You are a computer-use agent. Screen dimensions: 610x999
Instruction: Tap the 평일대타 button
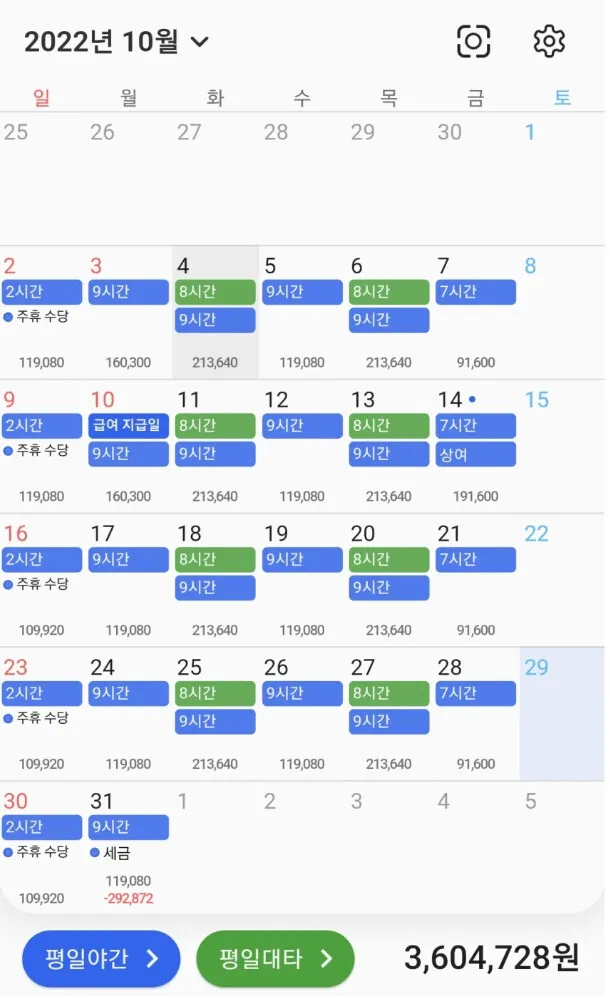click(x=275, y=959)
